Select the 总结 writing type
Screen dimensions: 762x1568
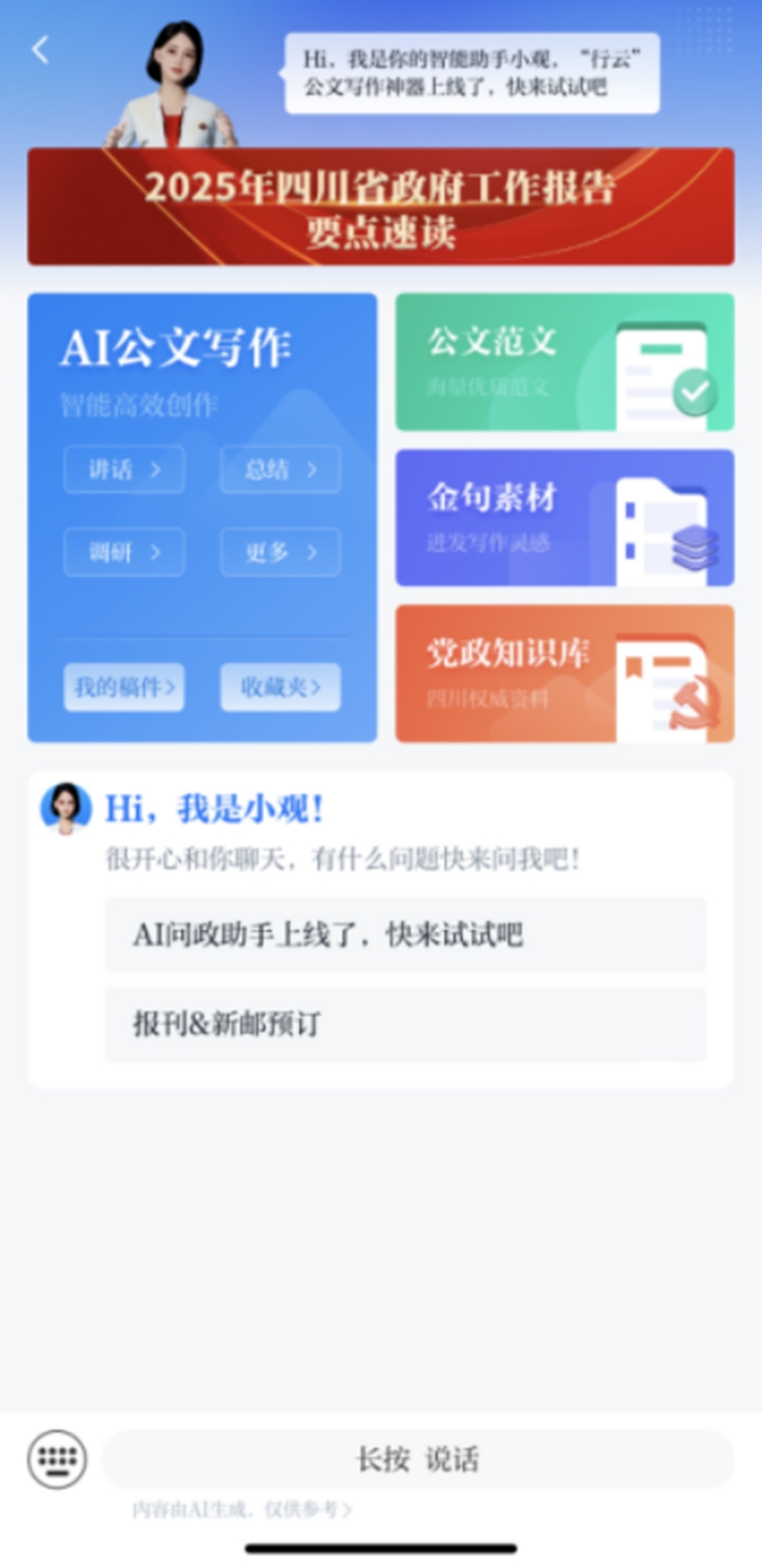click(280, 469)
